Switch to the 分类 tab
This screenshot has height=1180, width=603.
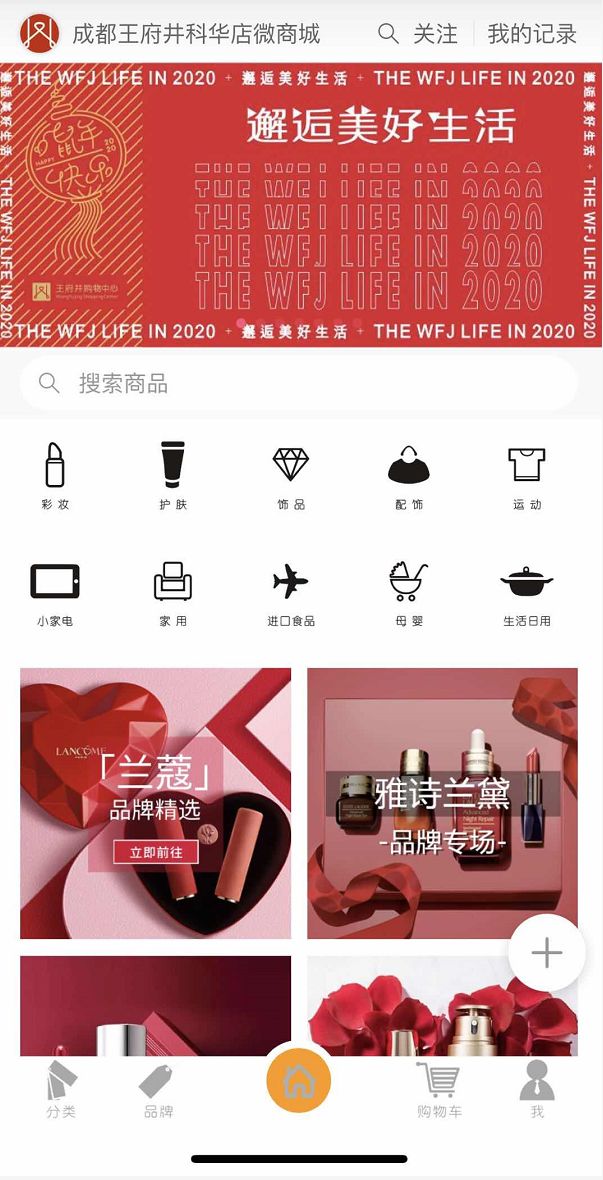[61, 1090]
